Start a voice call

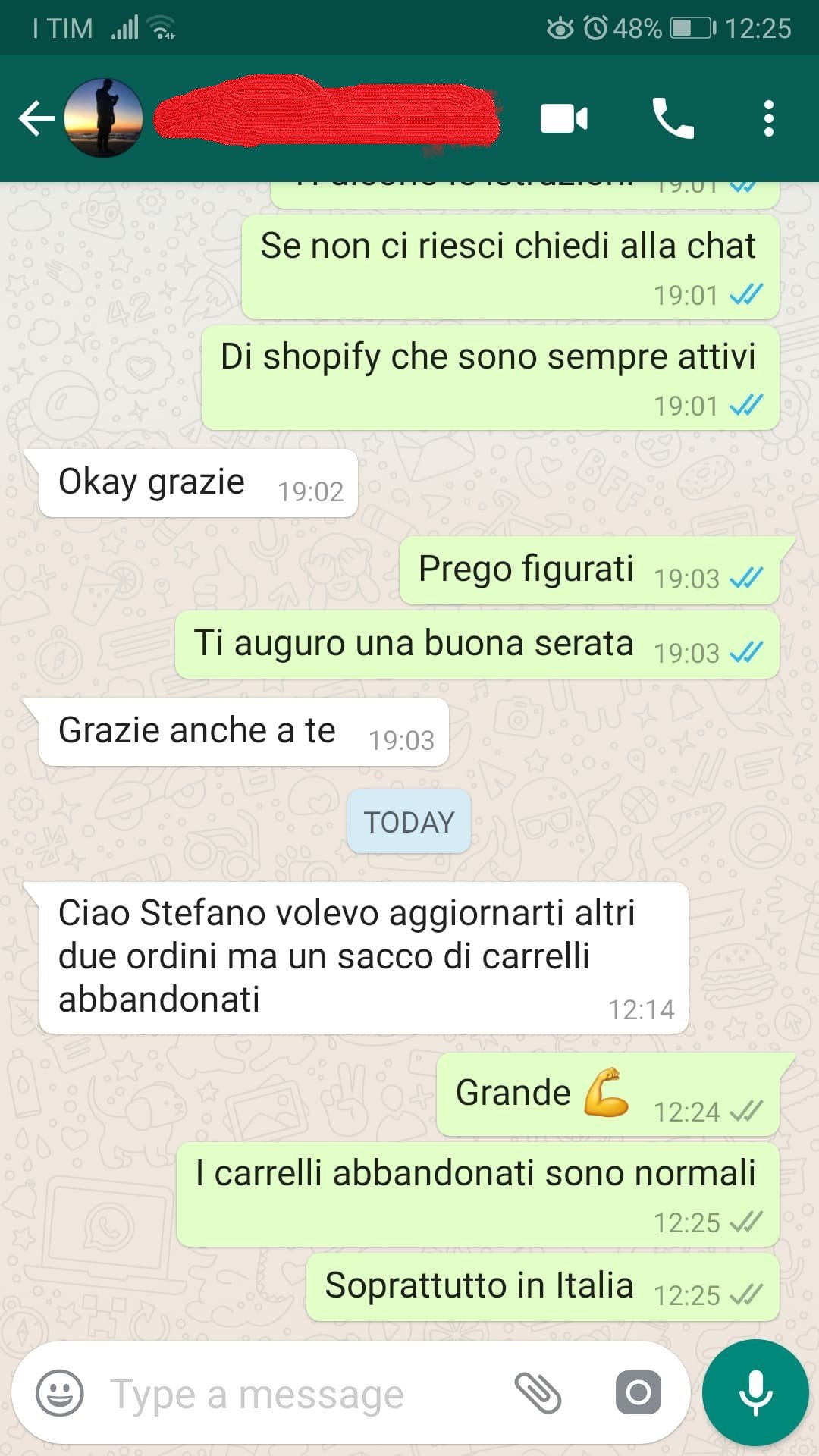[673, 119]
